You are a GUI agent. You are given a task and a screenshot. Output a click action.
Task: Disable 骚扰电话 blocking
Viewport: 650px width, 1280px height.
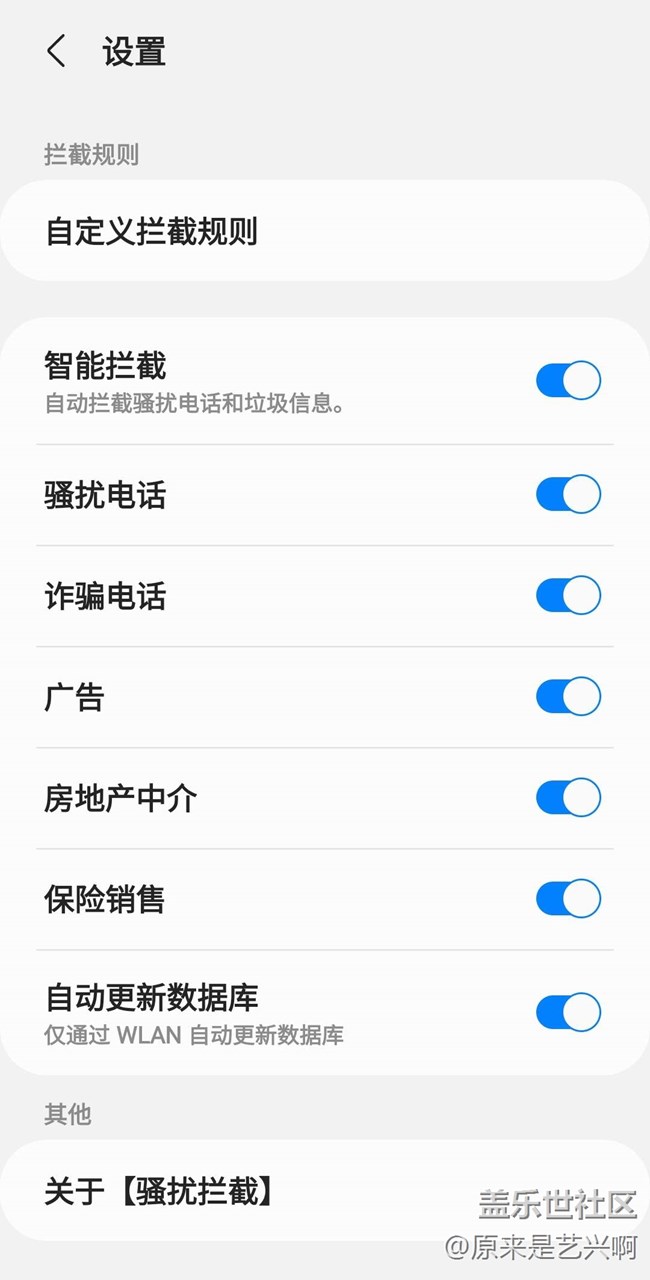[x=568, y=494]
